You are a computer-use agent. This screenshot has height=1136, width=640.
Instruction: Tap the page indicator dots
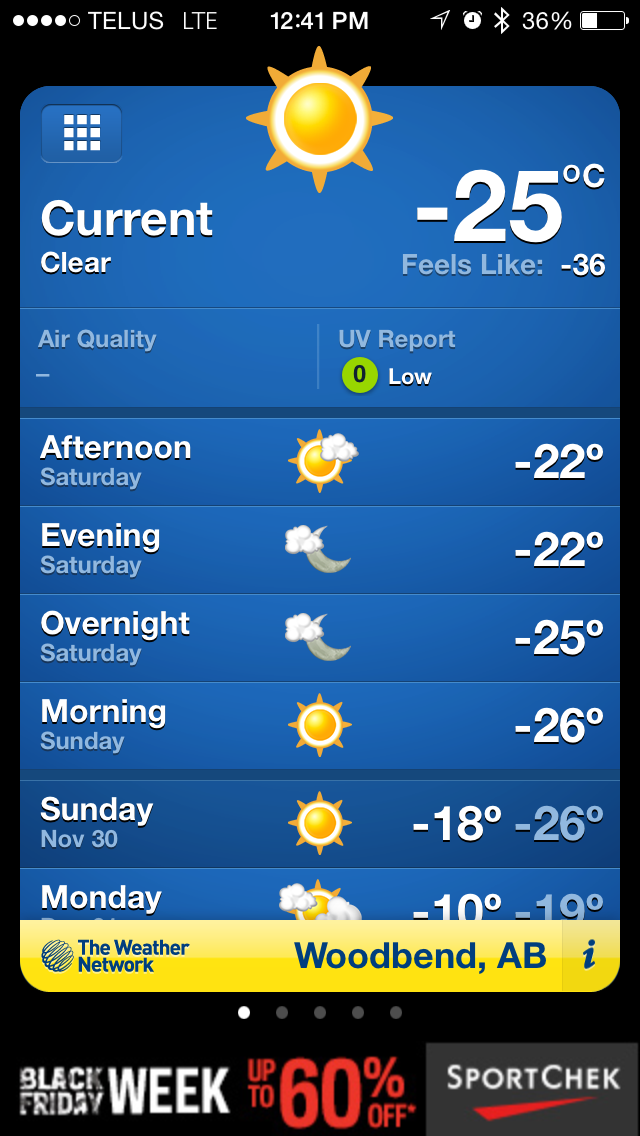point(320,1012)
